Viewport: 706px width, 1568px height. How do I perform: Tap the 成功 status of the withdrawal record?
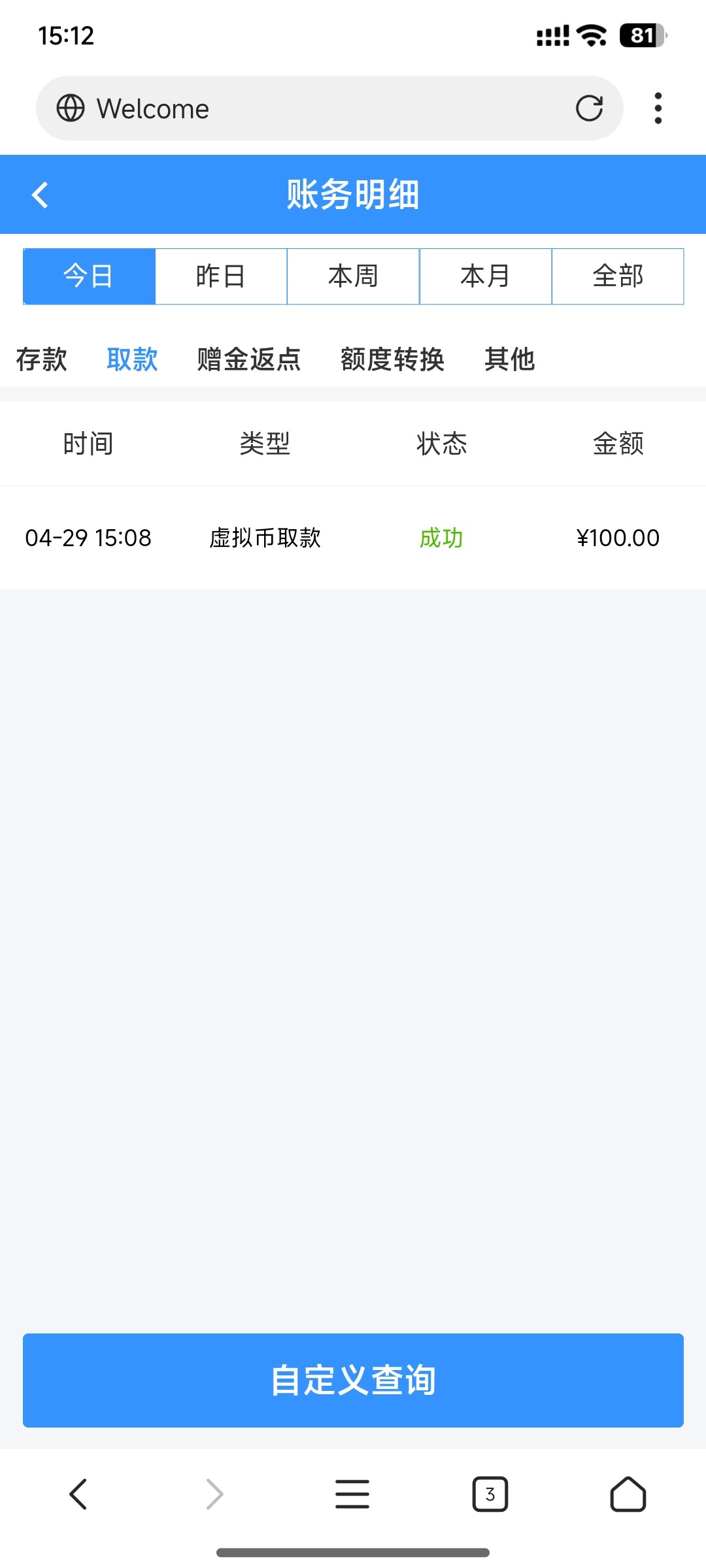(442, 538)
